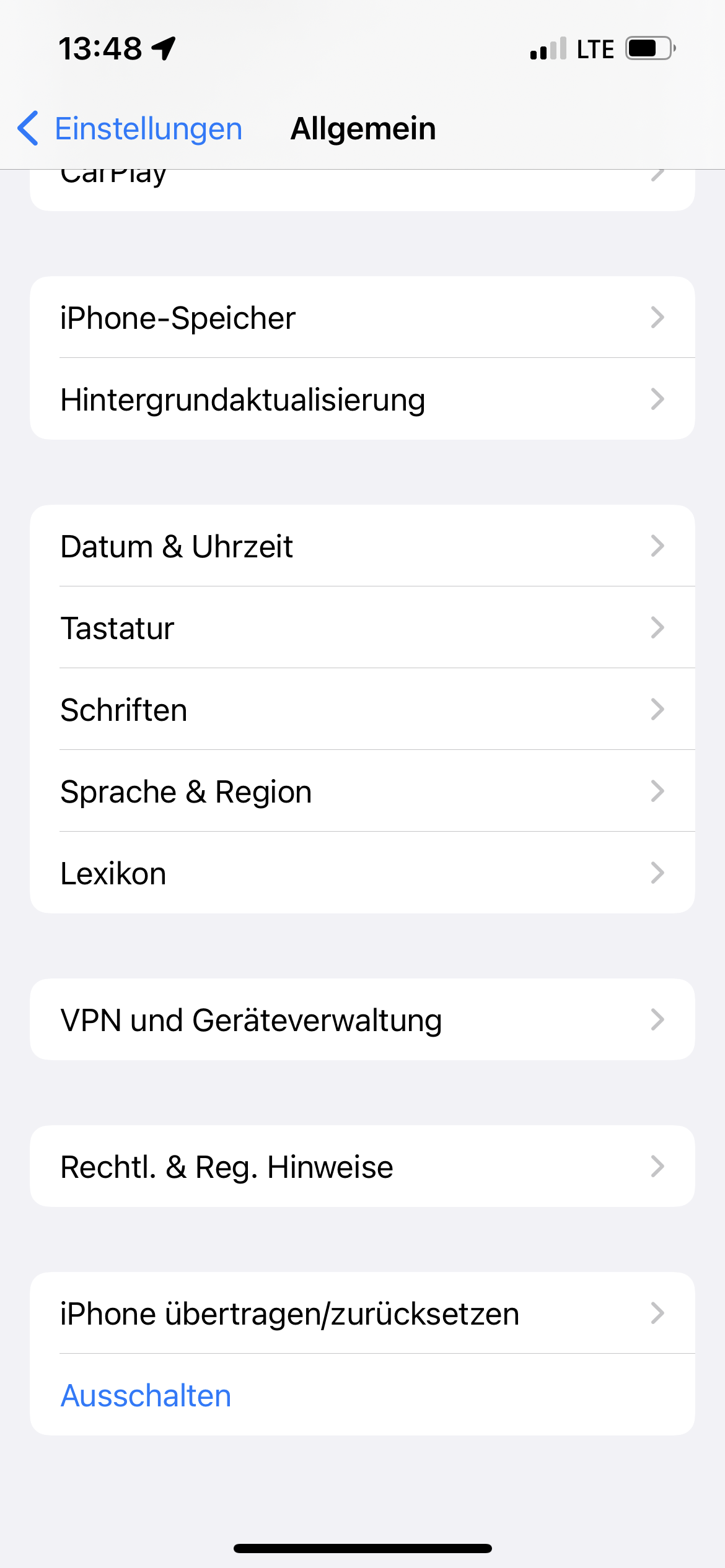Open Hintergrundaktualisierung settings

coord(362,399)
